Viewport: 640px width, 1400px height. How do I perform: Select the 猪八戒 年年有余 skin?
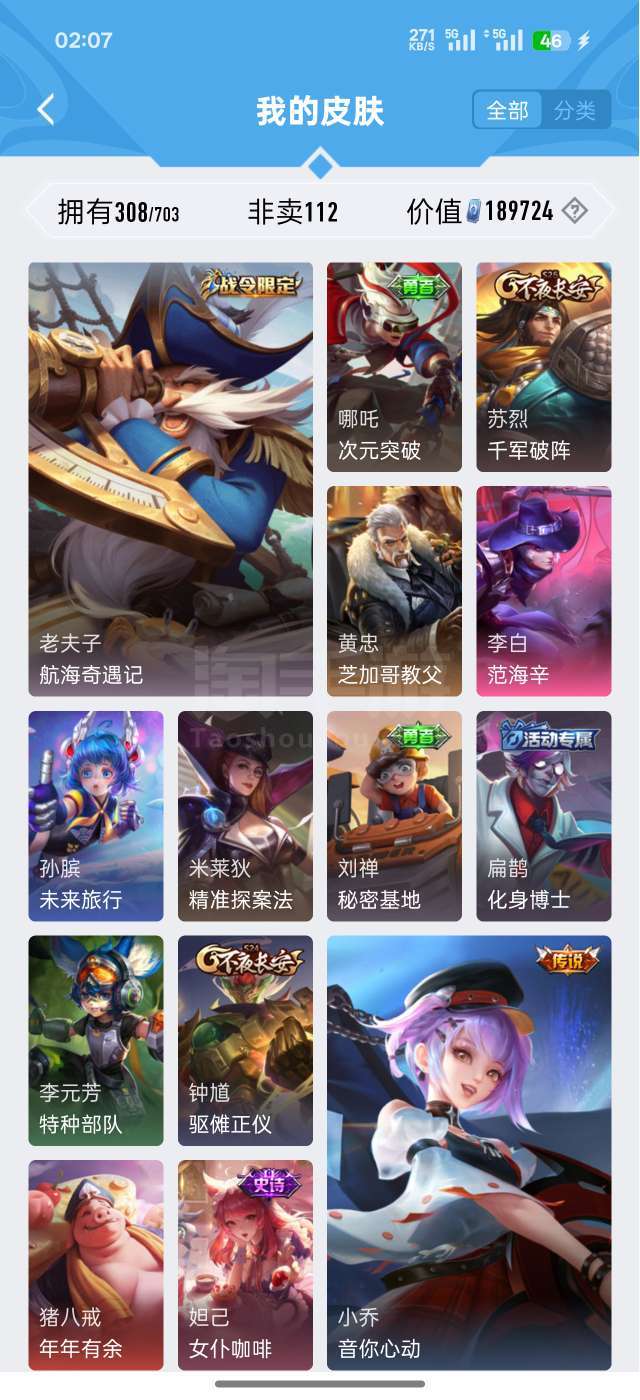96,1264
